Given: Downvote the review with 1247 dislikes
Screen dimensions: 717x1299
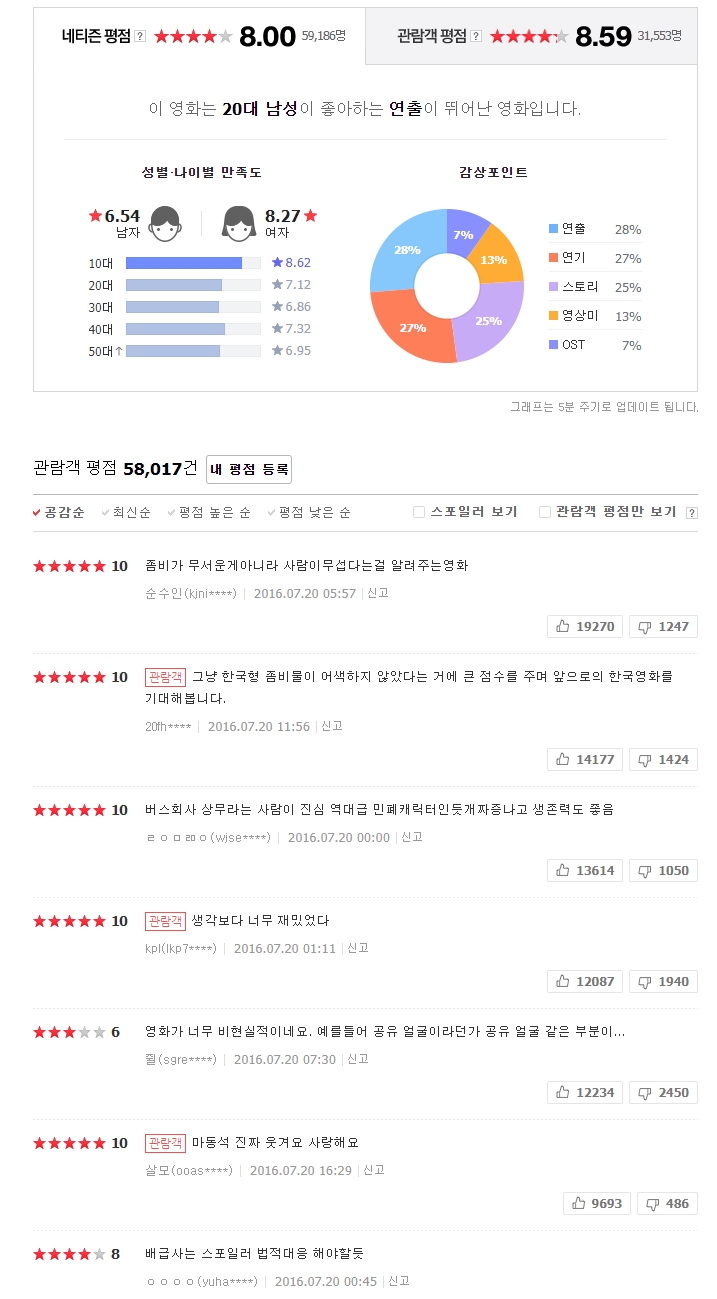Looking at the screenshot, I should [x=664, y=626].
